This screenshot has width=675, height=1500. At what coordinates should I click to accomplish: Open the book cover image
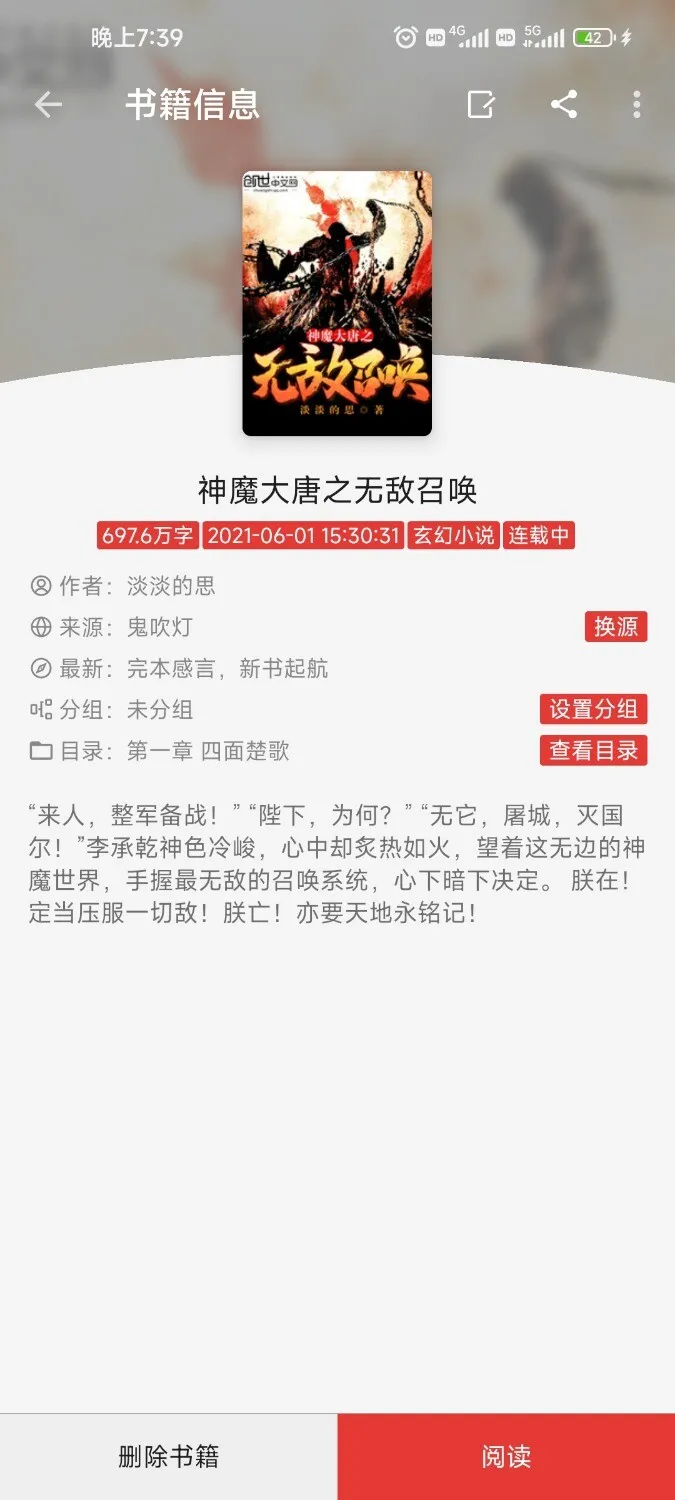337,303
